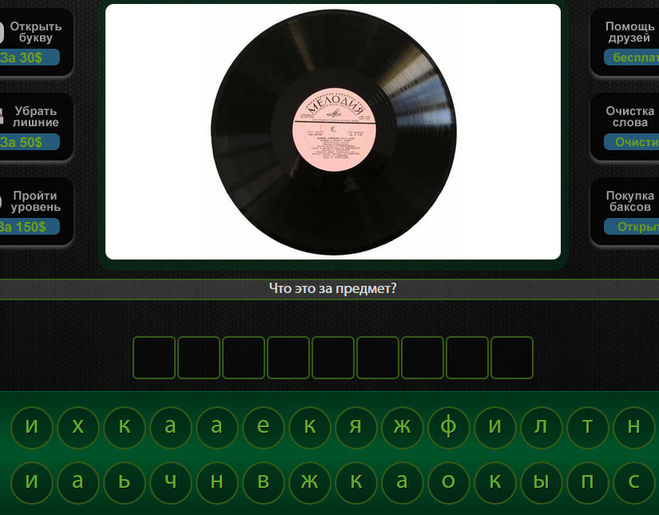Viewport: 659px width, 515px height.
Task: Choose the letter ы
Action: tap(541, 481)
